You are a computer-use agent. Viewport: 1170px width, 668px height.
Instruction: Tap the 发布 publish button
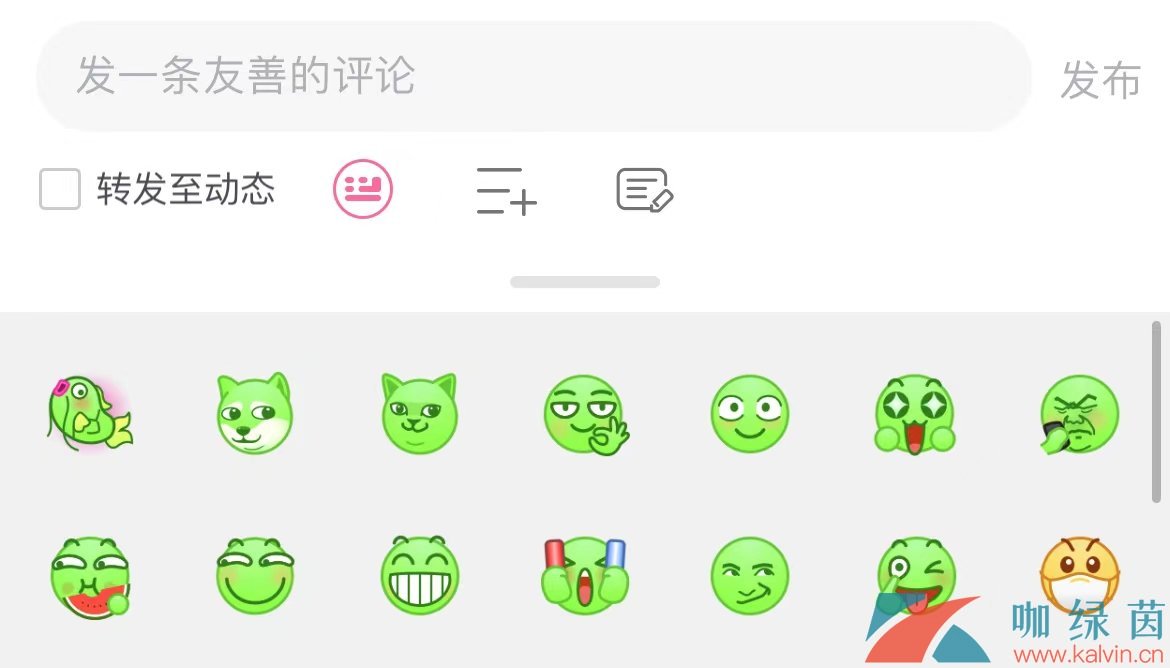tap(1100, 80)
